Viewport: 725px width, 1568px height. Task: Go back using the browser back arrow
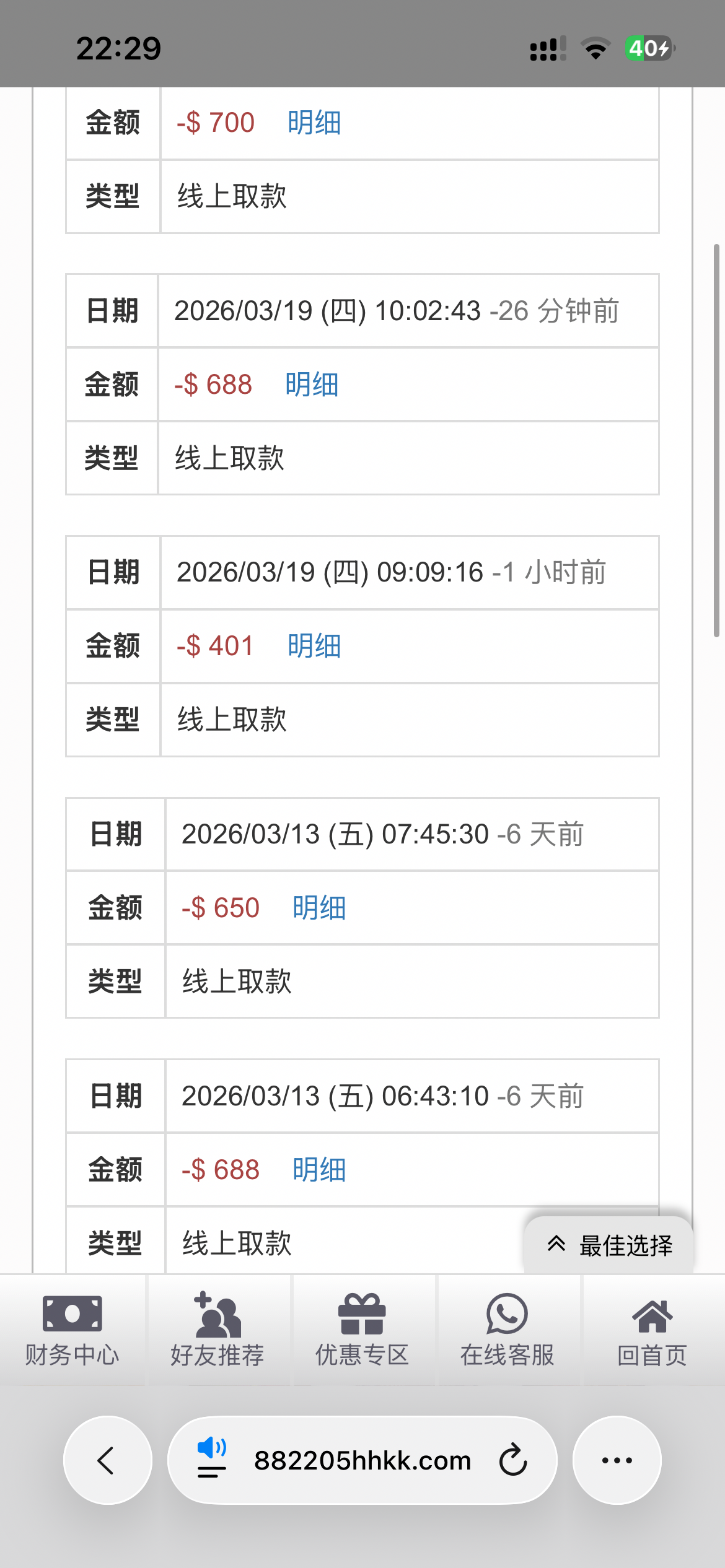(107, 1460)
